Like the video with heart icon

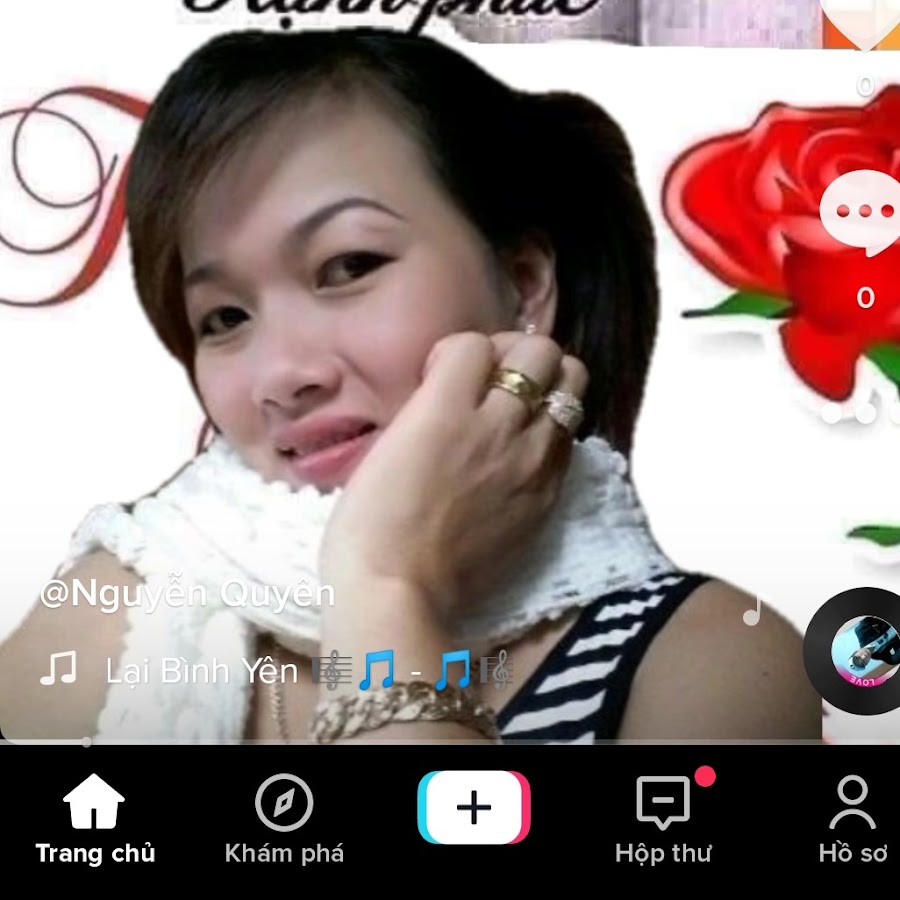point(862,25)
